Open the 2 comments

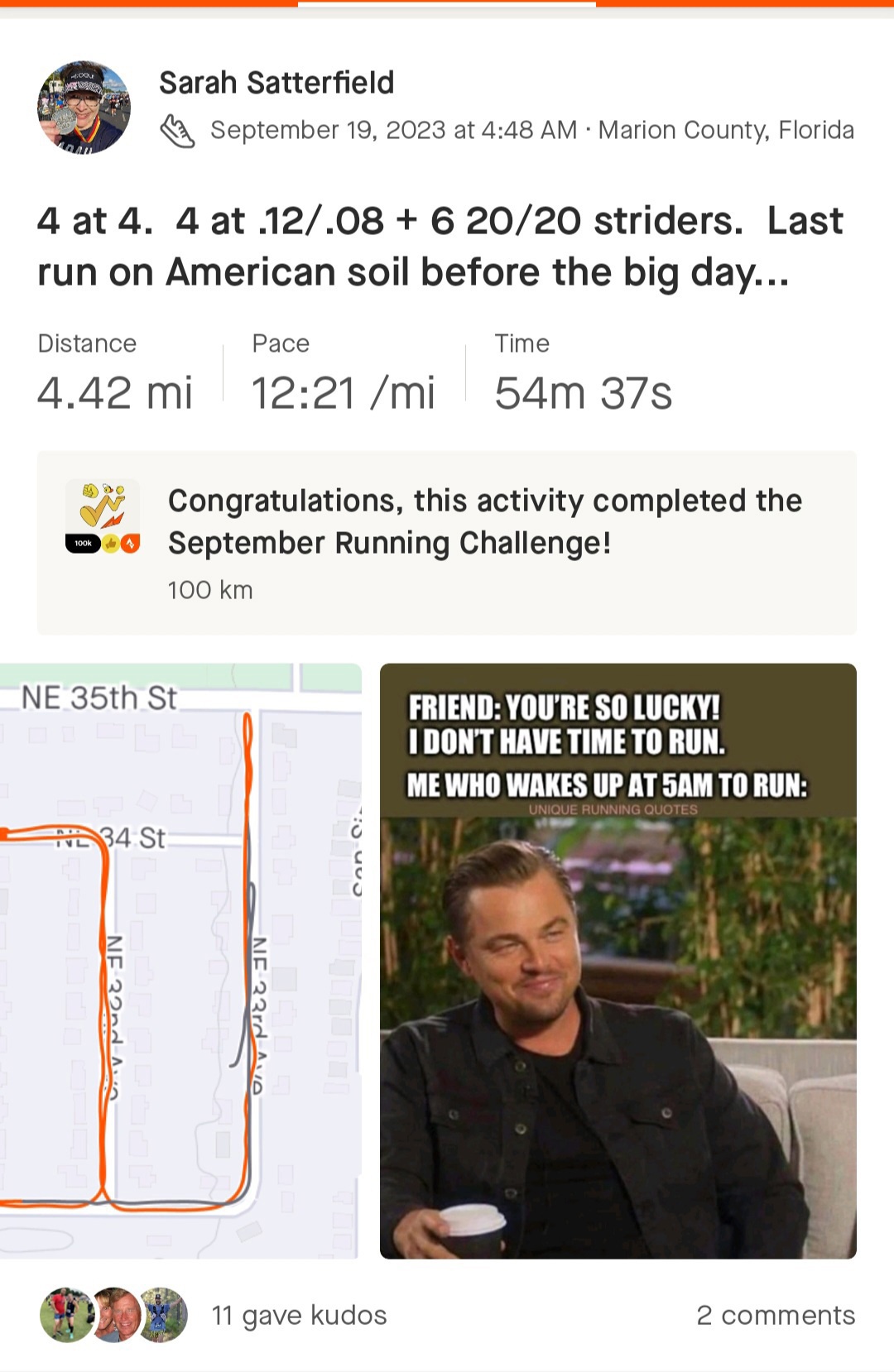(776, 1315)
